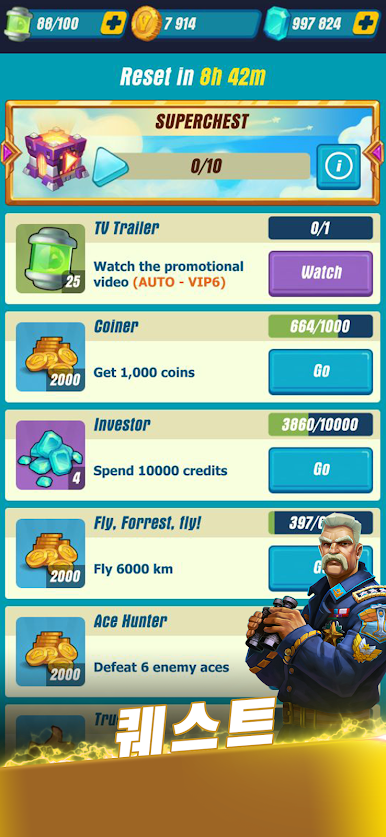Image resolution: width=386 pixels, height=837 pixels.
Task: Tap Go on the Coiner quest
Action: 320,371
